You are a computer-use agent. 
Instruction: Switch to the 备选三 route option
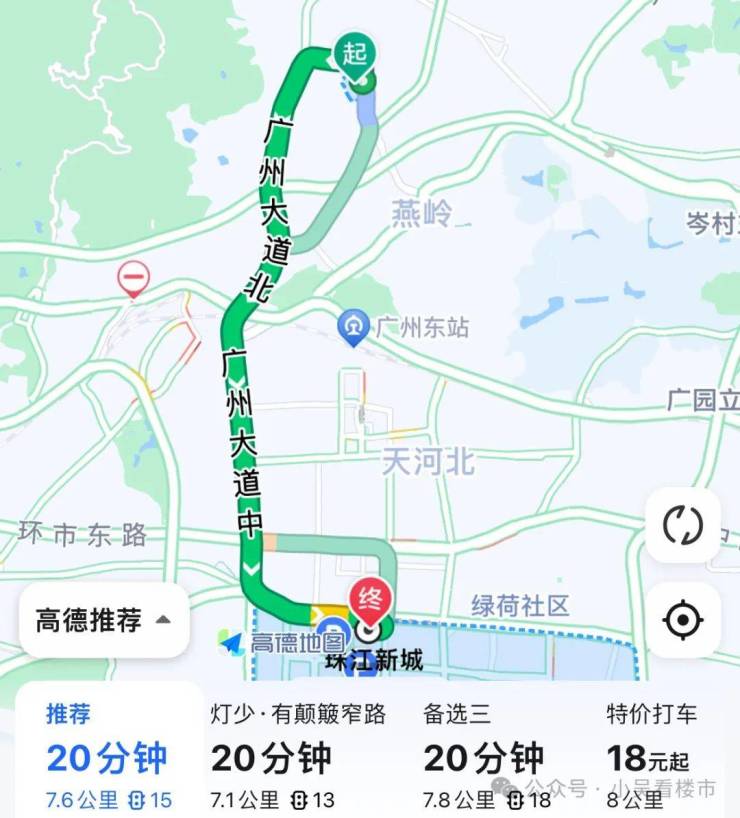485,756
